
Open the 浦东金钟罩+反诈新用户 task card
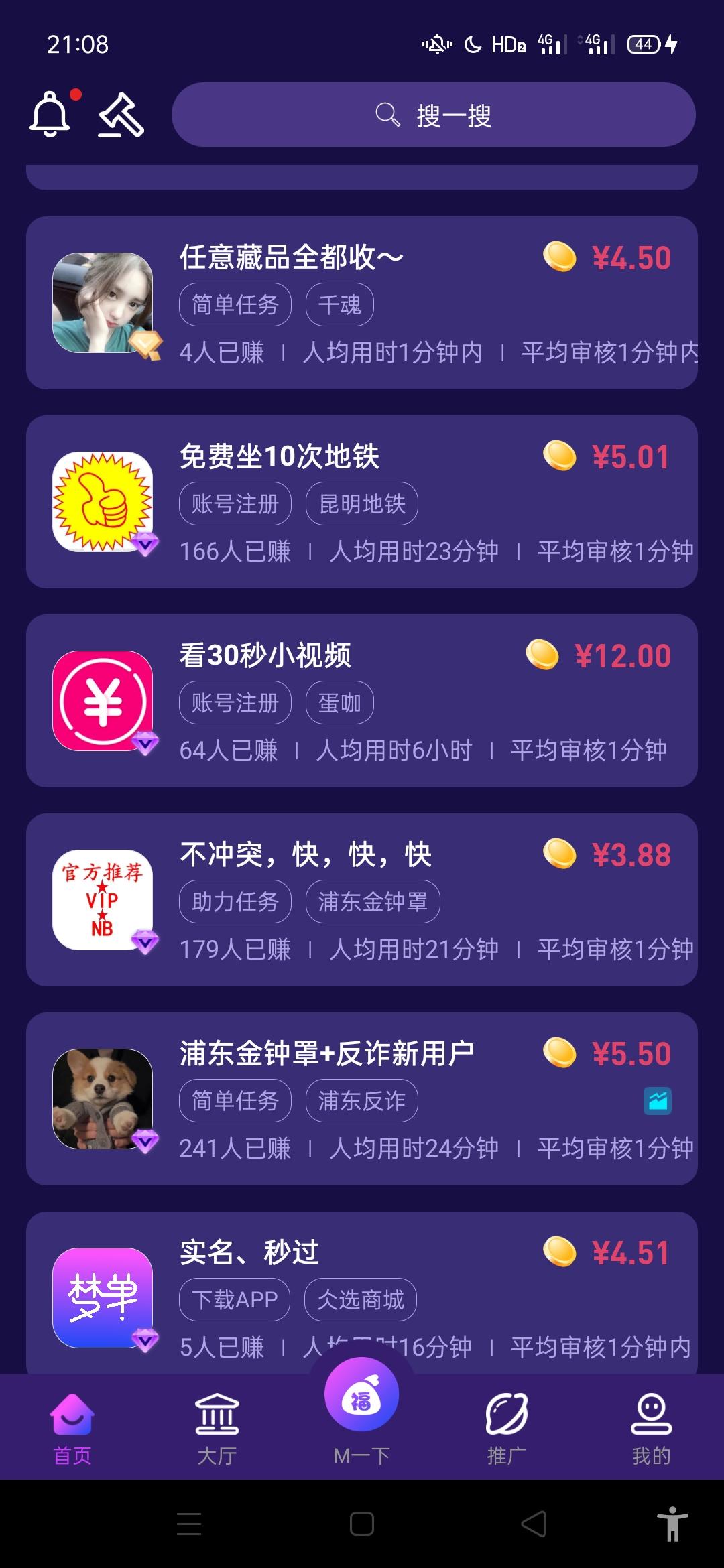tap(362, 1099)
